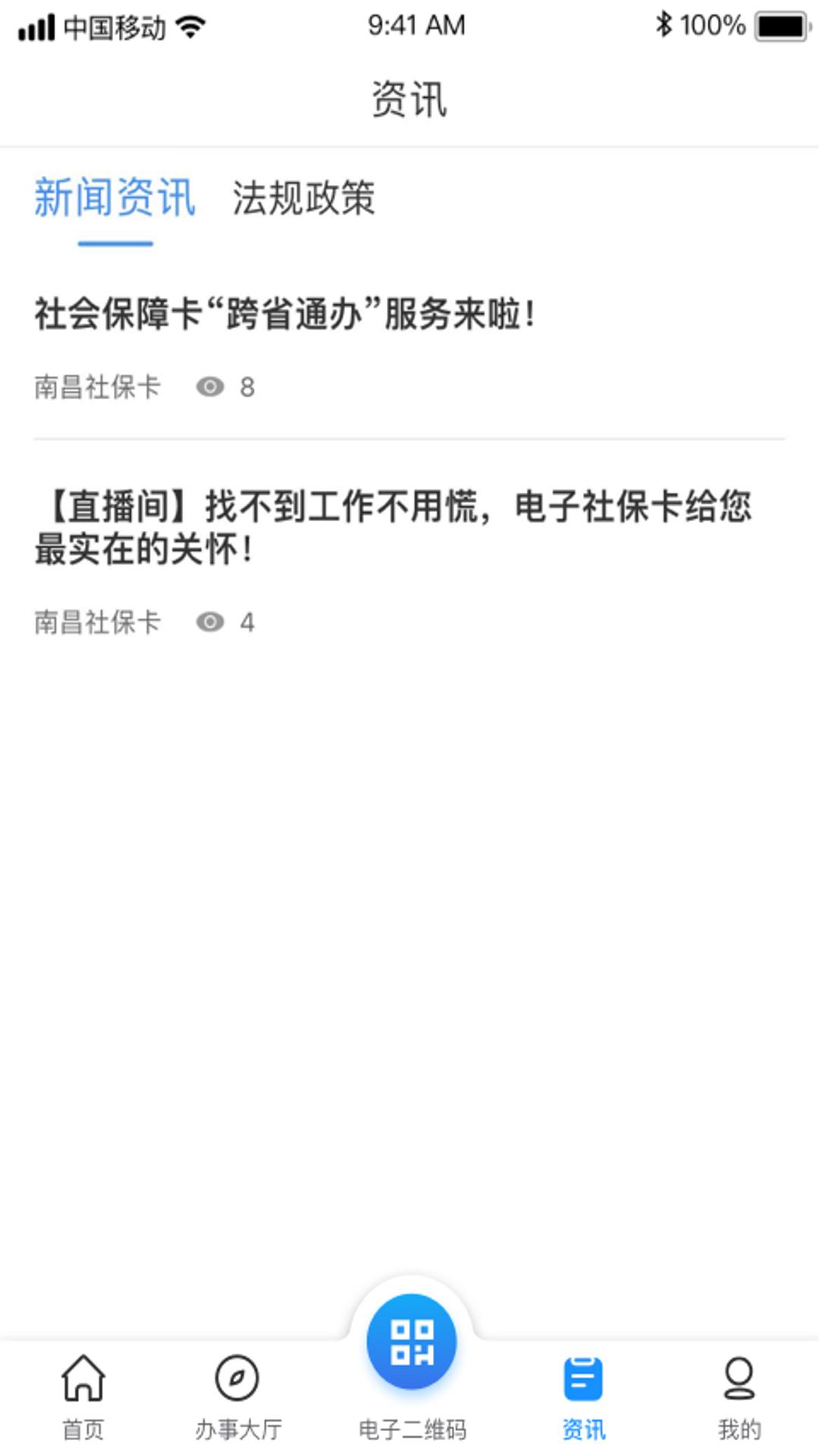
Task: Read the 【直播间】找不到工作不用慌 article
Action: tap(393, 528)
